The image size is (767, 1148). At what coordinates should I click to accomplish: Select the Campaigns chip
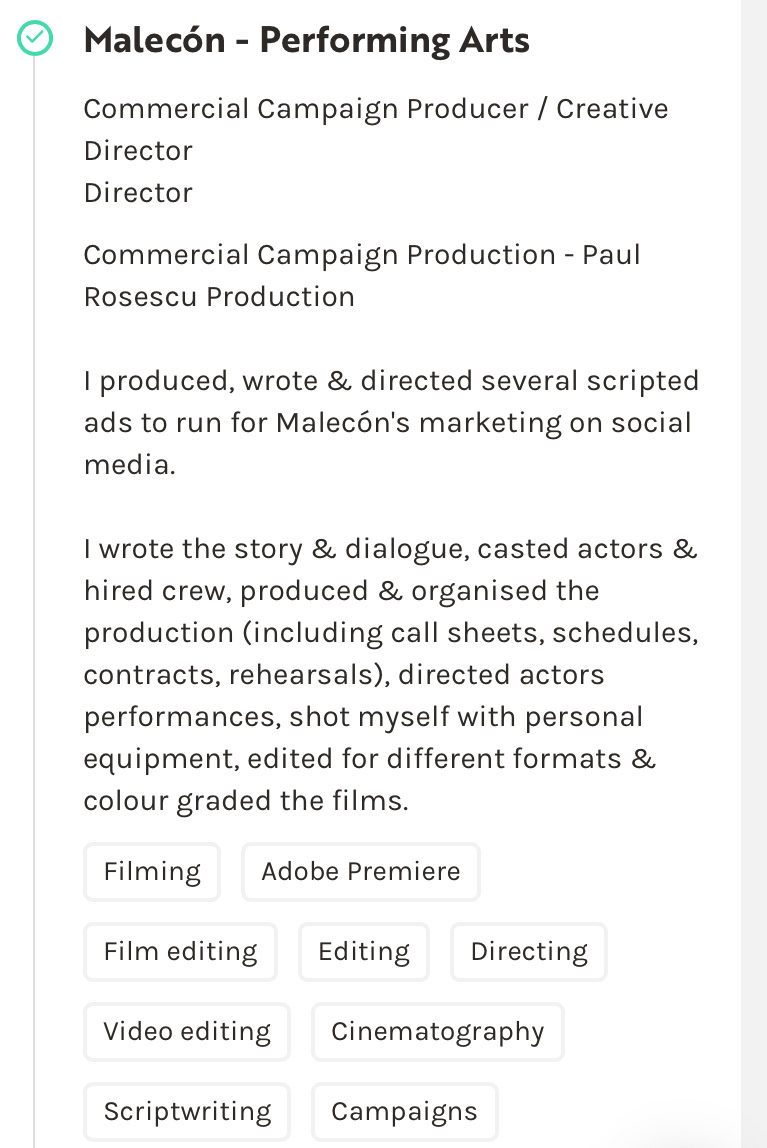404,1111
